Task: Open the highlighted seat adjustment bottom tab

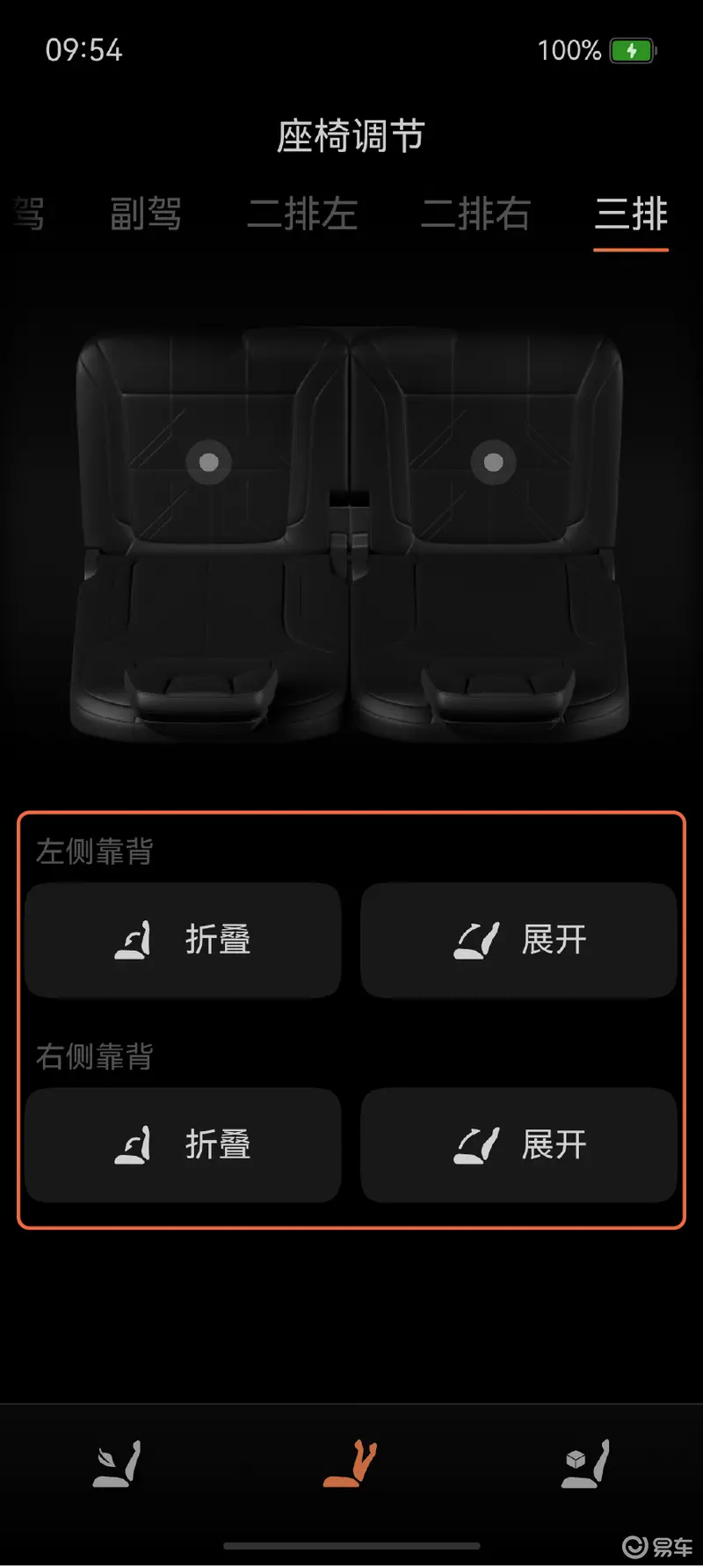Action: tap(350, 1463)
